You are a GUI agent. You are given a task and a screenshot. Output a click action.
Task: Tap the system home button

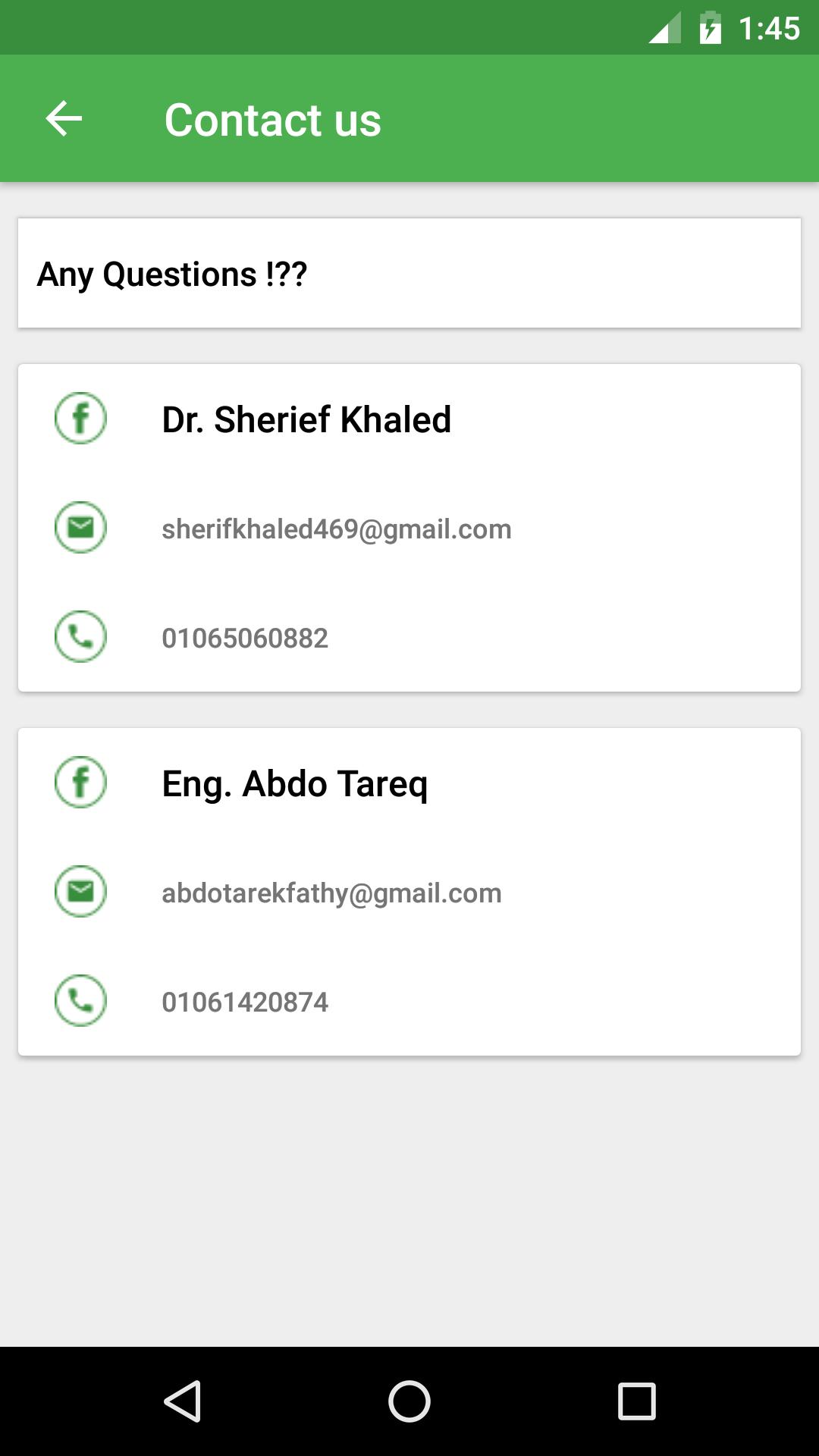pyautogui.click(x=409, y=1401)
